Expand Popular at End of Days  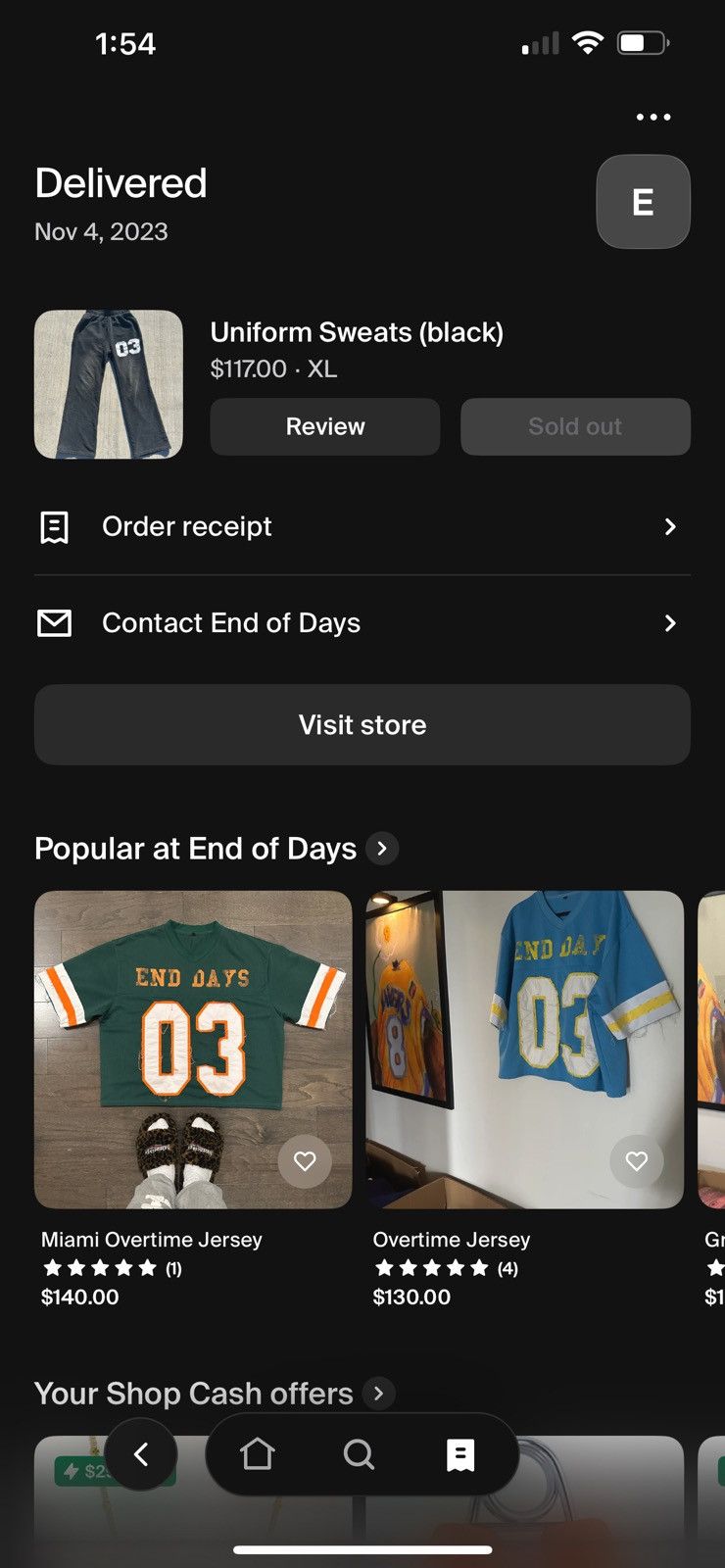[382, 849]
